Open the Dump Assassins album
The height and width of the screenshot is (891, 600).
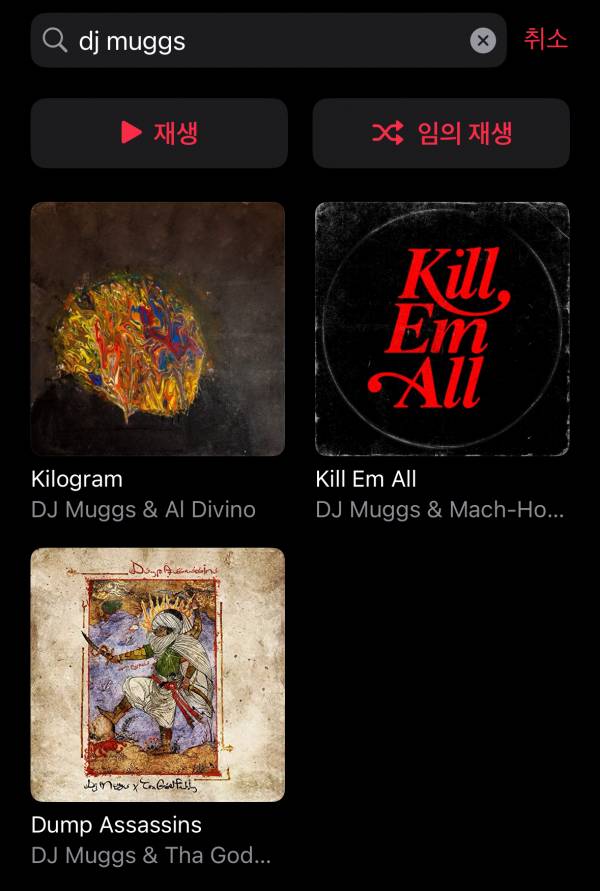pyautogui.click(x=158, y=674)
